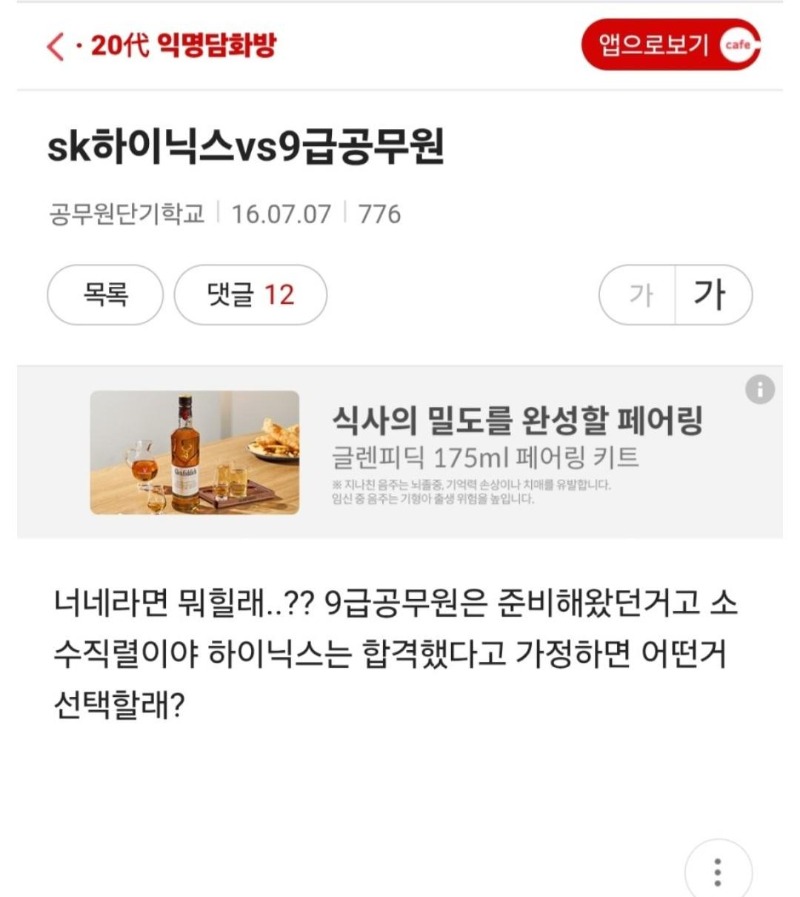Return to the 목록 post list
The image size is (800, 897).
[x=105, y=295]
